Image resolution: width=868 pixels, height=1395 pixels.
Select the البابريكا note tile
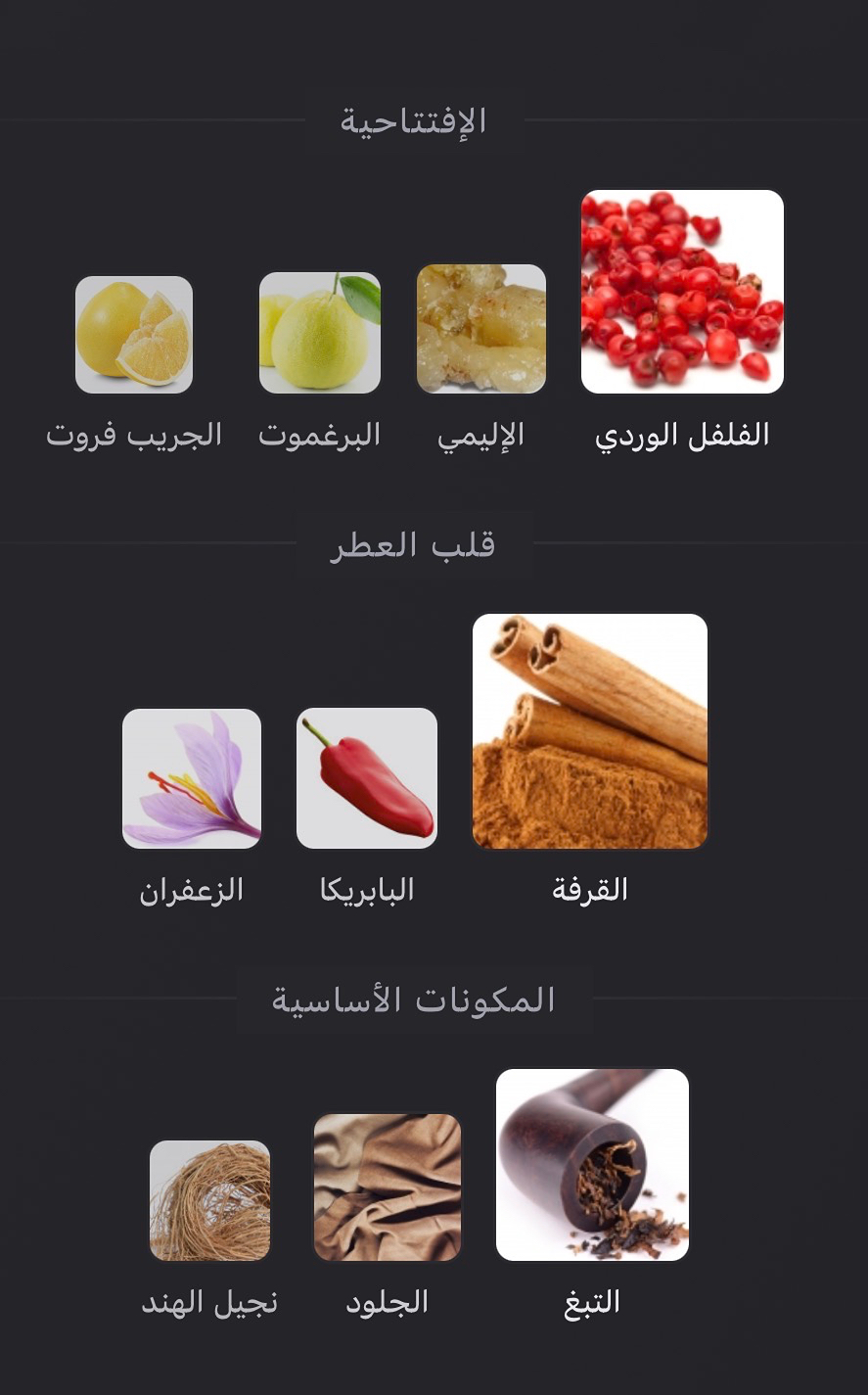367,778
